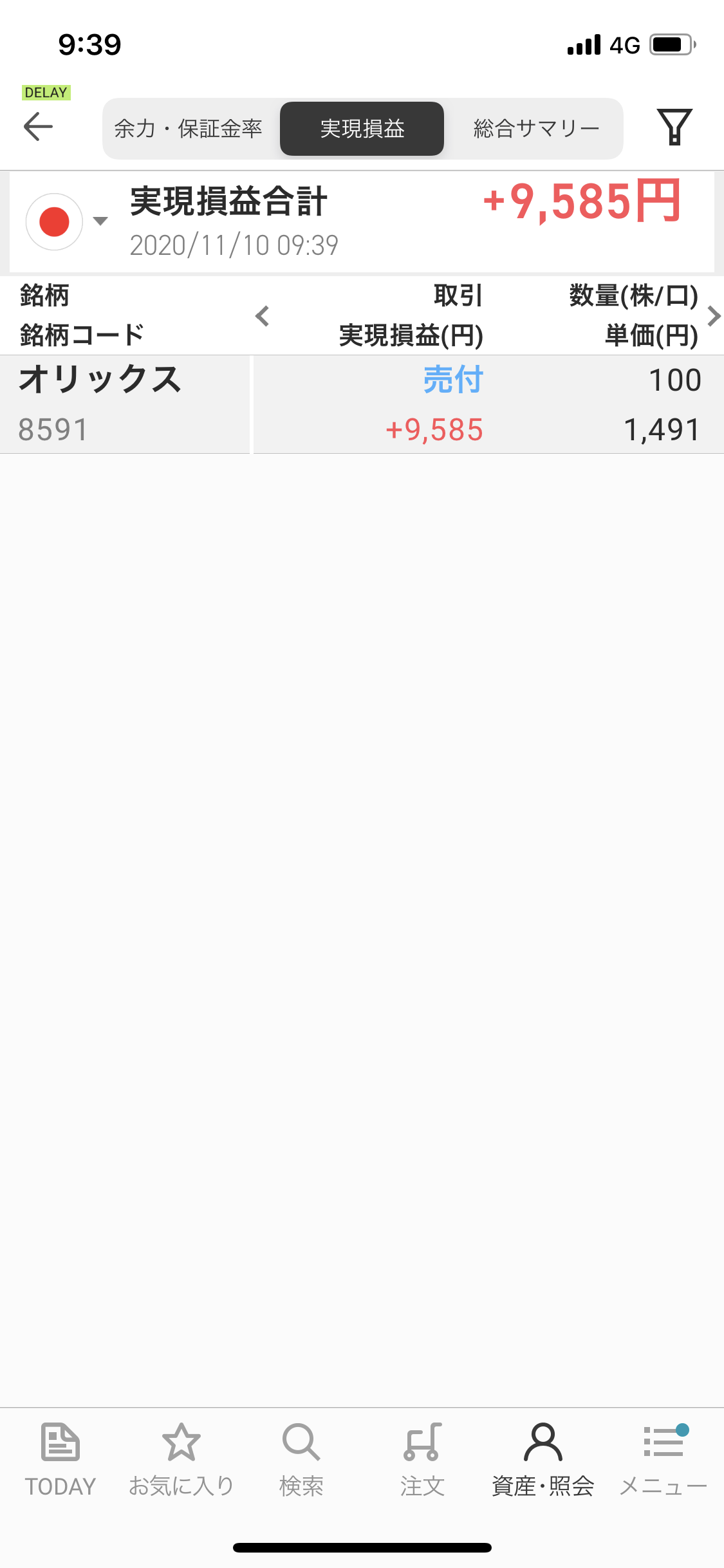
Task: Open the filter funnel icon
Action: pyautogui.click(x=674, y=127)
